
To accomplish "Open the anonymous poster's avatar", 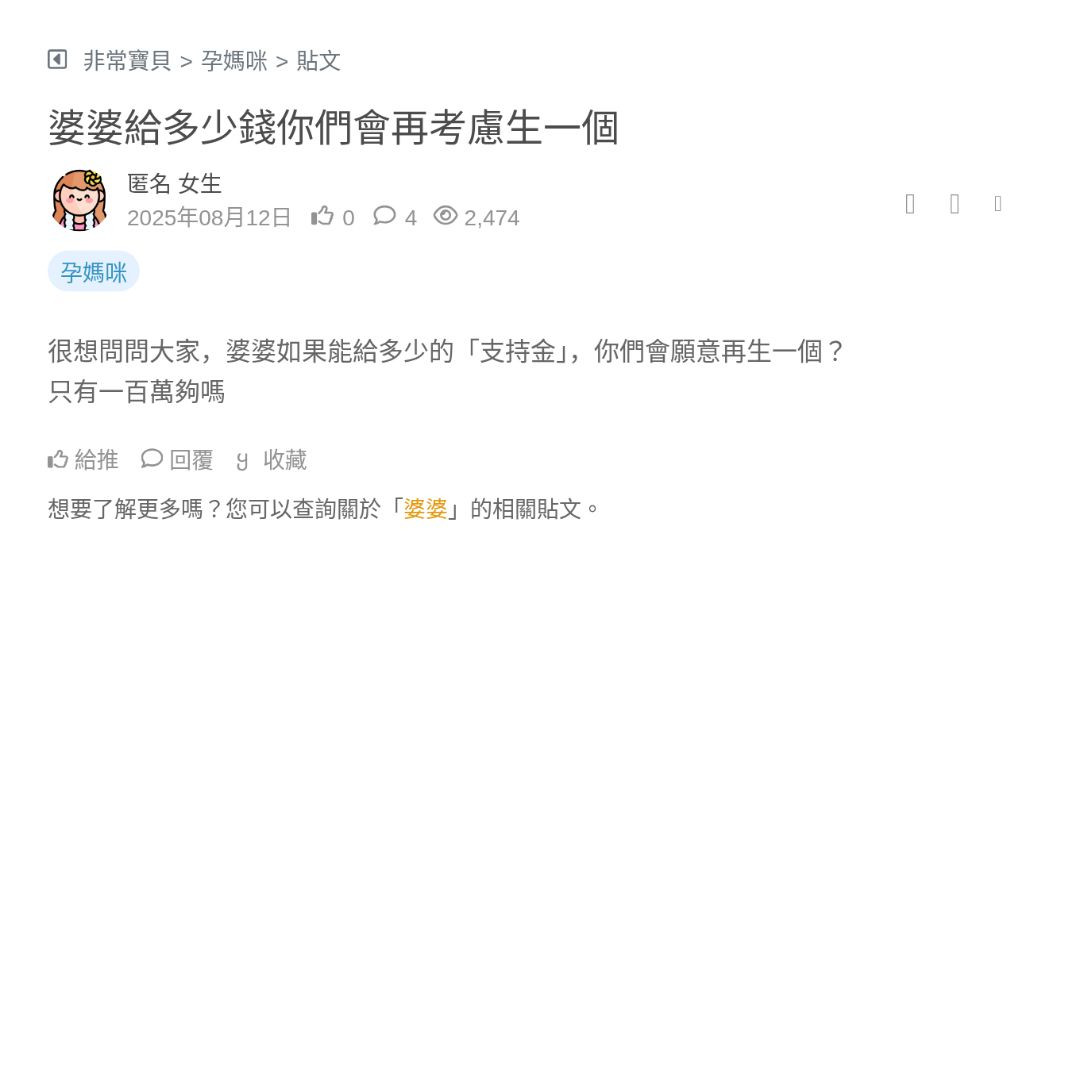I will coord(79,200).
